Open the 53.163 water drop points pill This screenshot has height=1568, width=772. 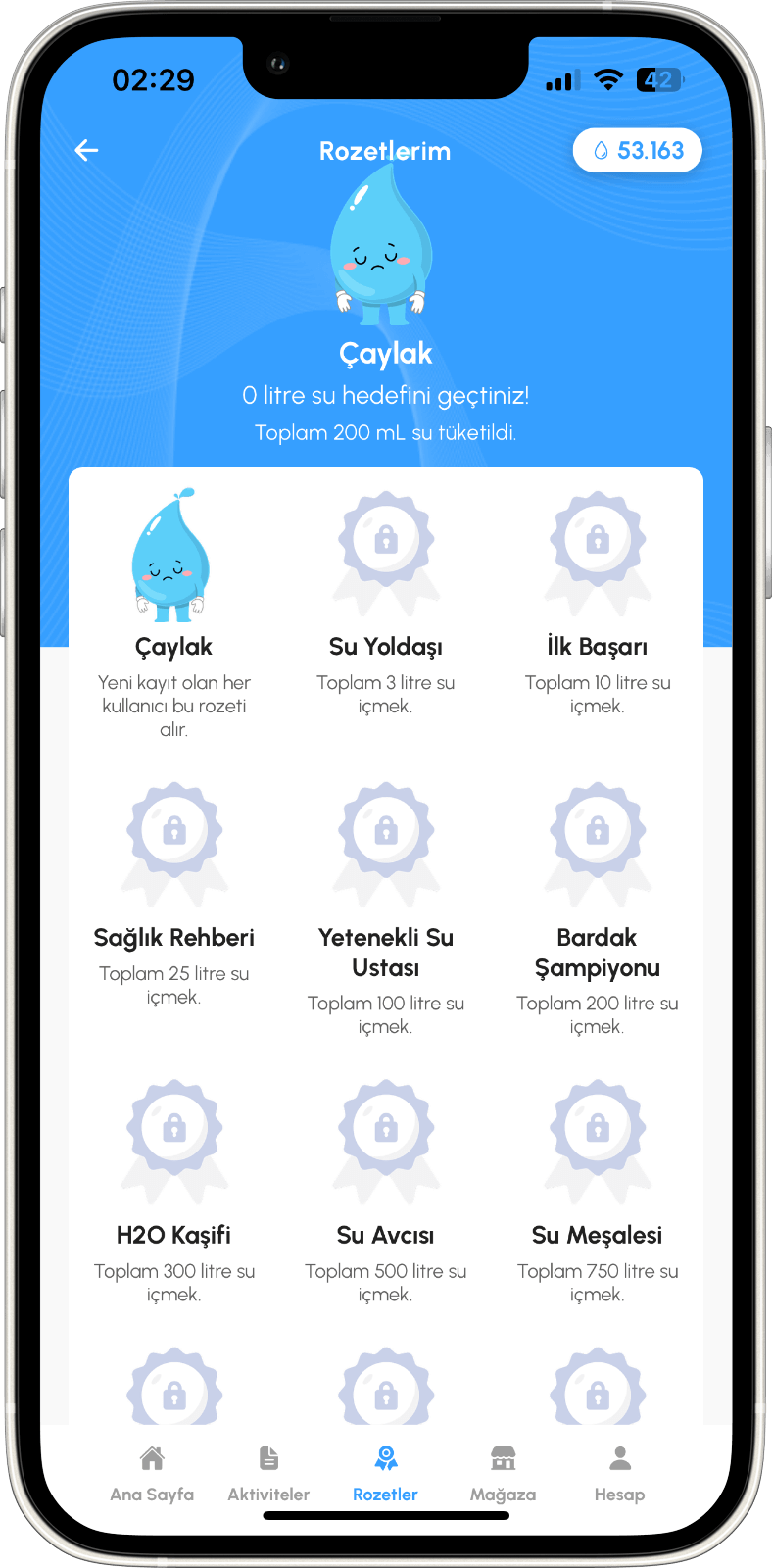coord(638,151)
